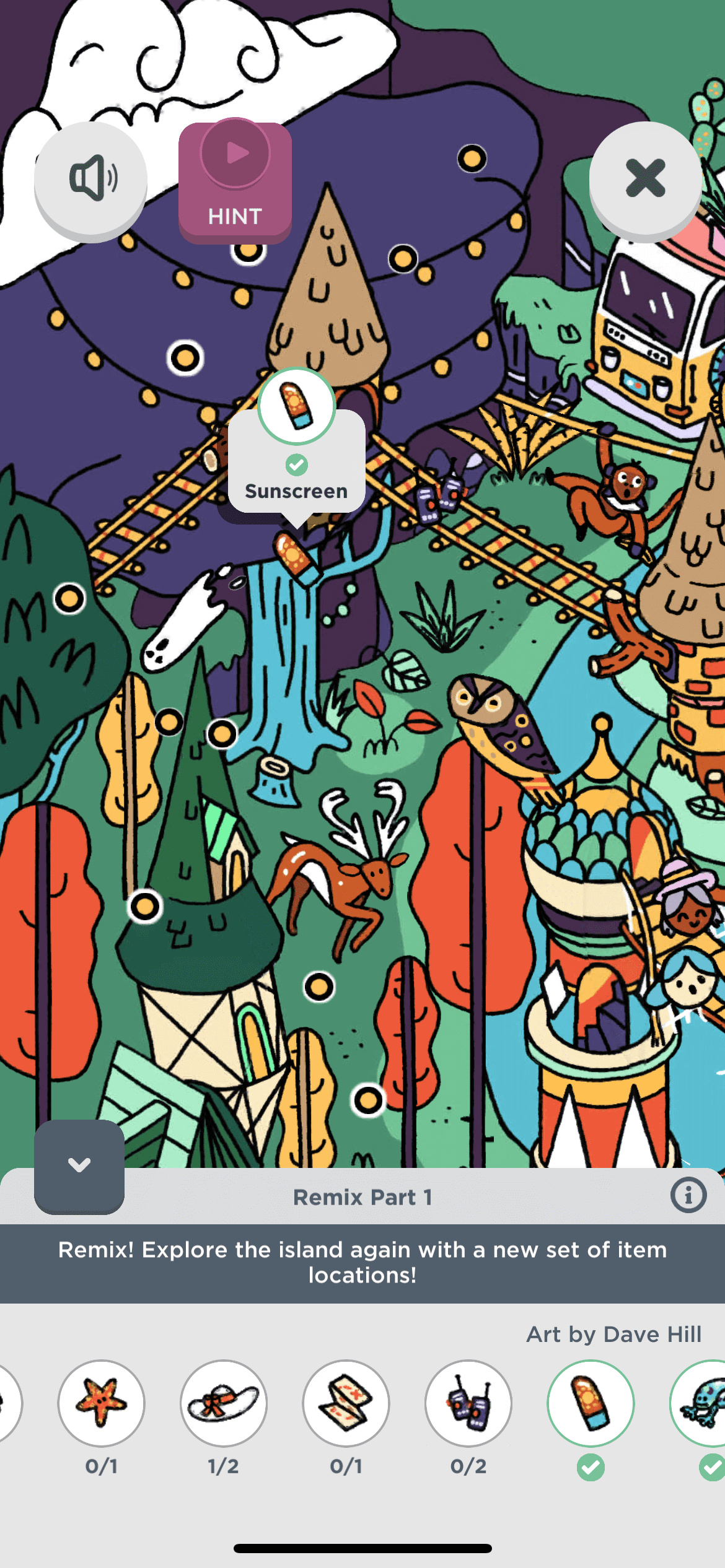Select the sun hat item showing 1/2

tap(224, 1403)
